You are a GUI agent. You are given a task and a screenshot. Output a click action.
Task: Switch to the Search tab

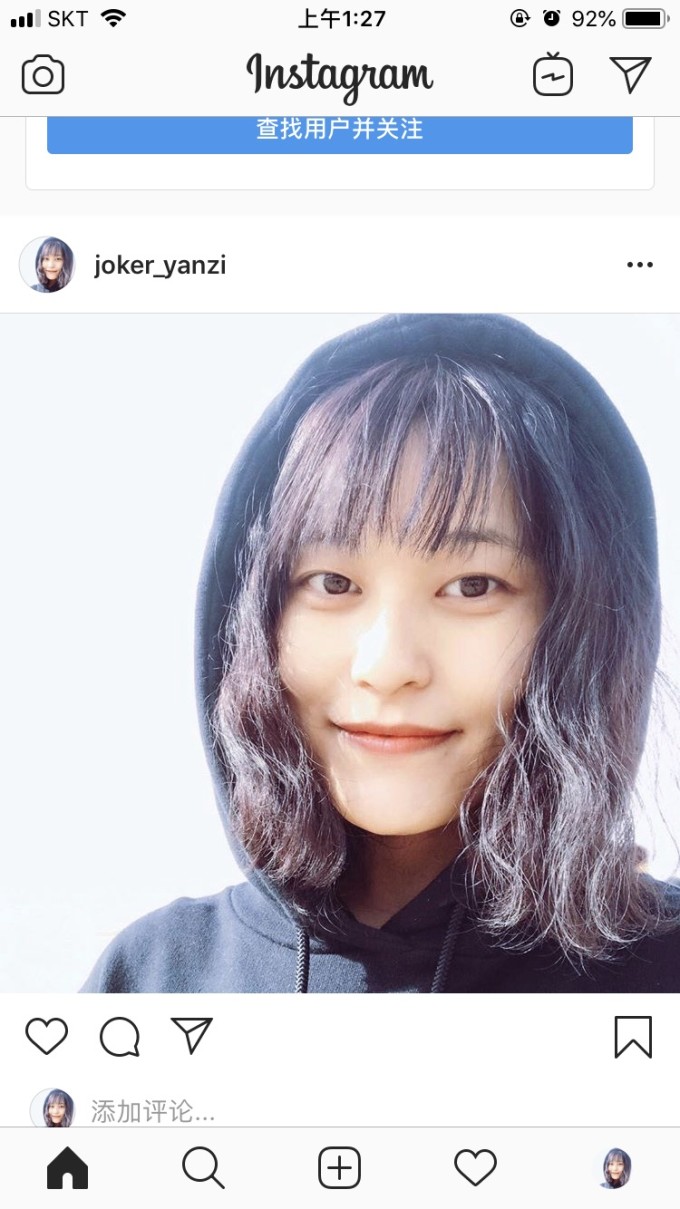coord(203,1168)
